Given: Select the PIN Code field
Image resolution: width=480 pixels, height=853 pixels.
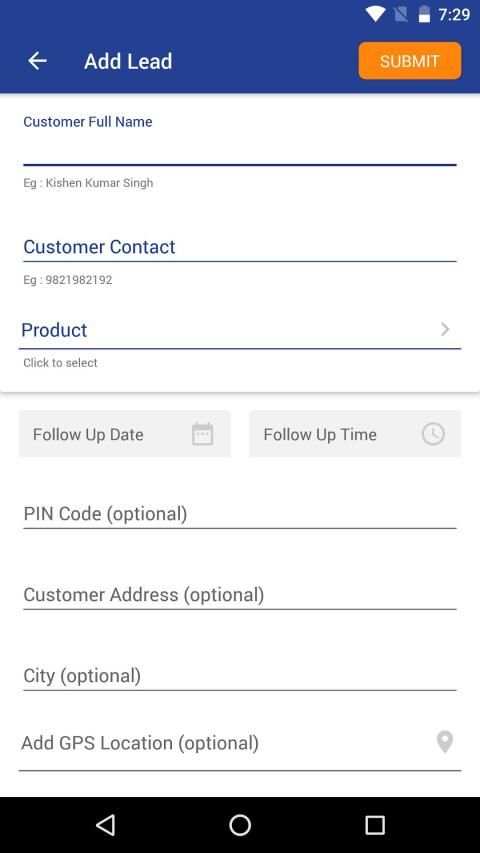Looking at the screenshot, I should click(239, 514).
